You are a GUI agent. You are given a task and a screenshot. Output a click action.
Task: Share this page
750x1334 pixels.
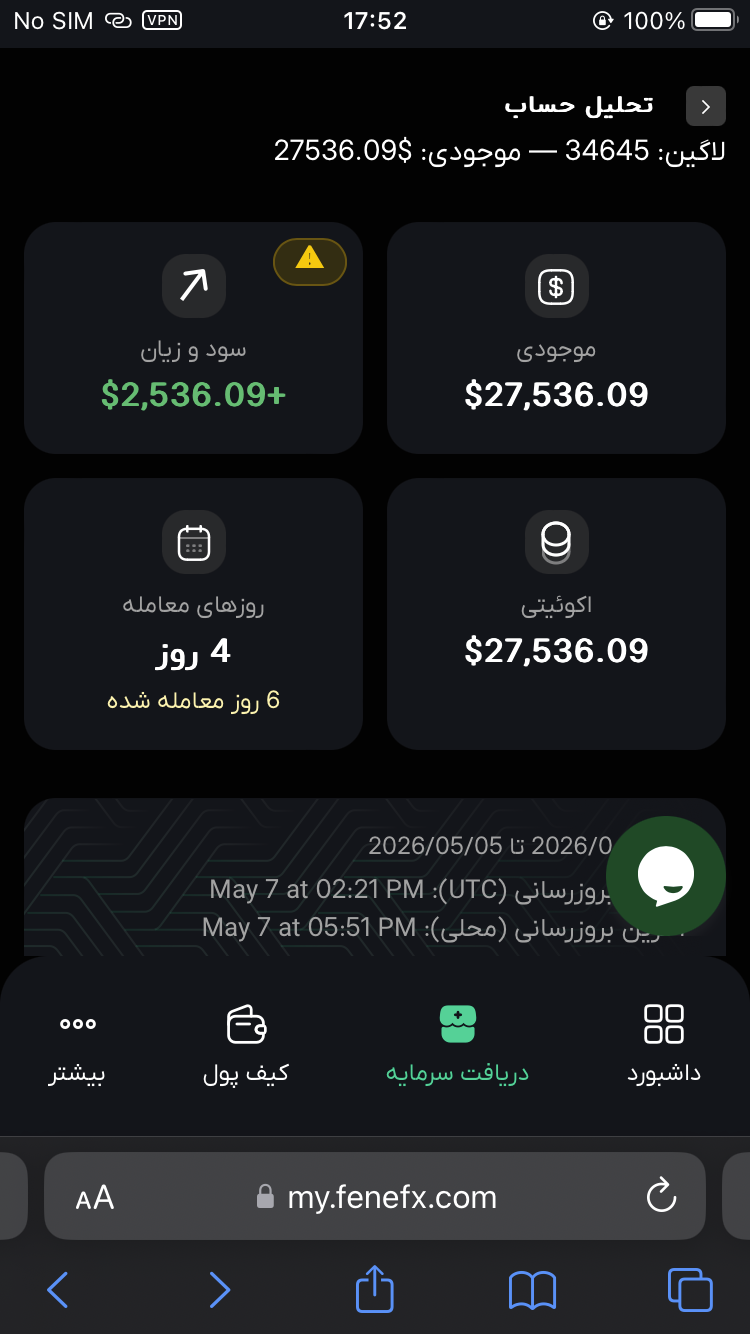point(375,1288)
